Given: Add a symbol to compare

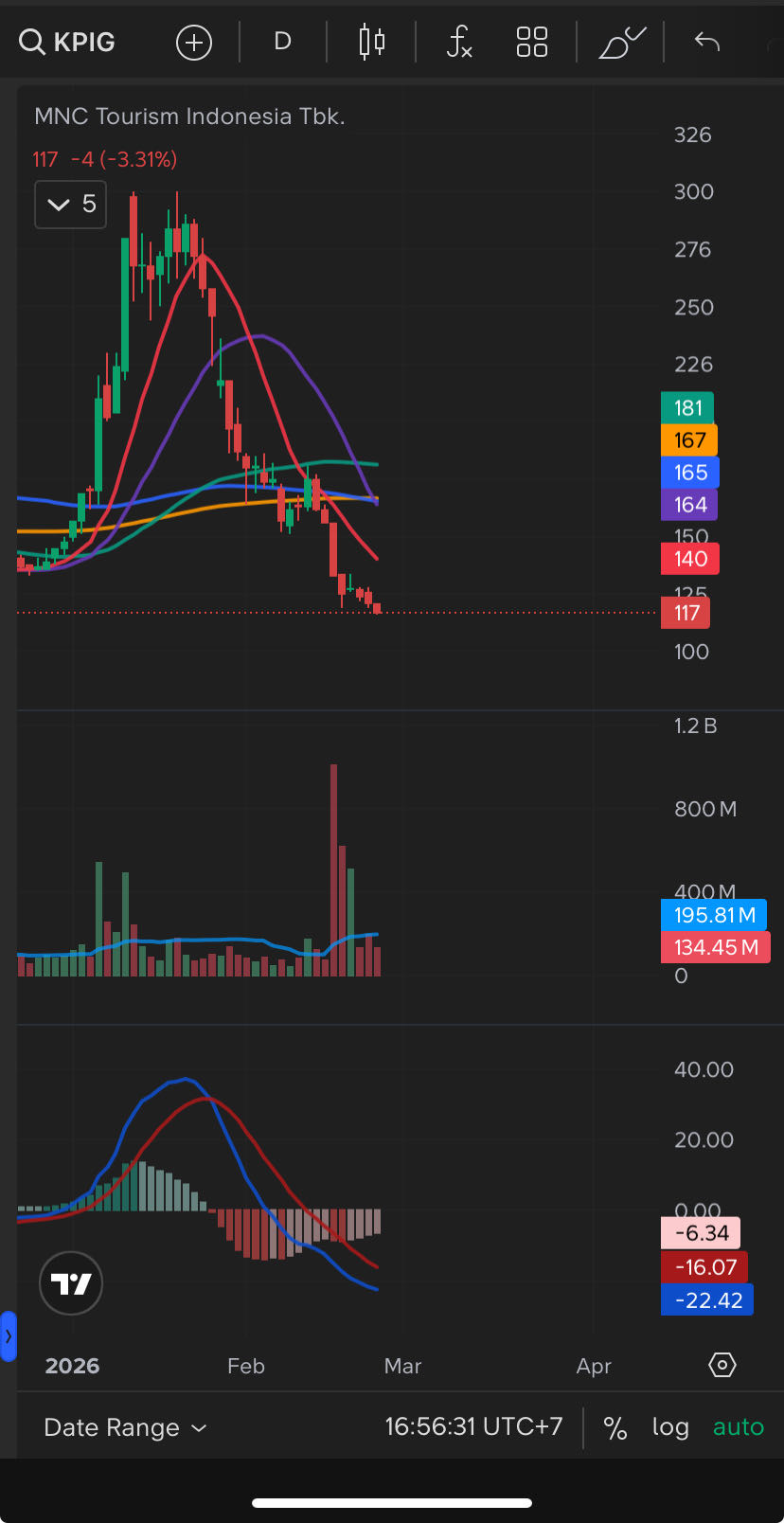Looking at the screenshot, I should (194, 43).
